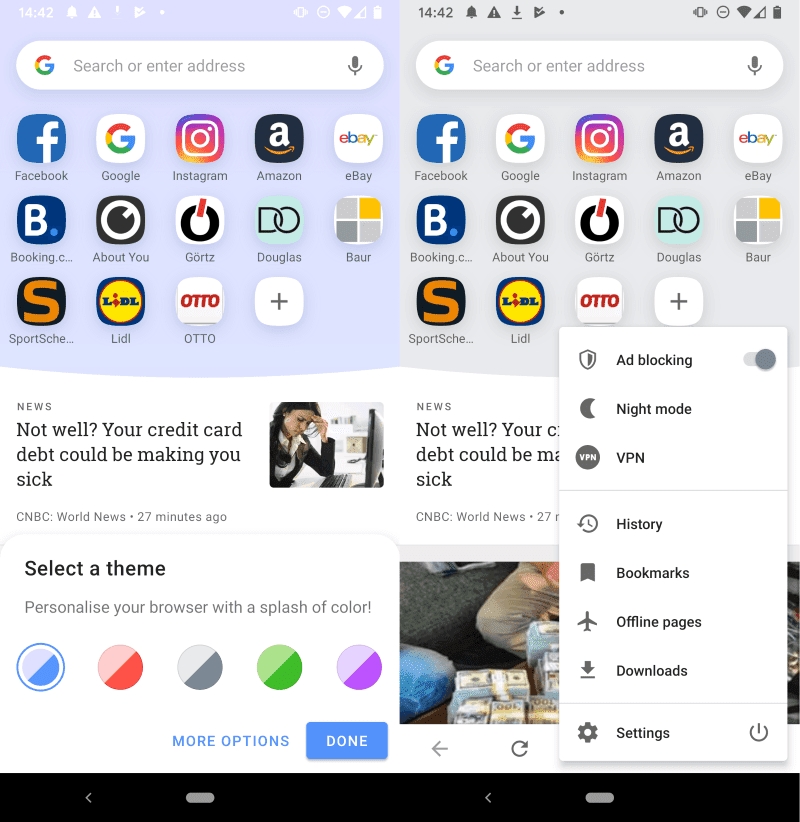The width and height of the screenshot is (800, 822).
Task: Open Downloads
Action: [651, 671]
